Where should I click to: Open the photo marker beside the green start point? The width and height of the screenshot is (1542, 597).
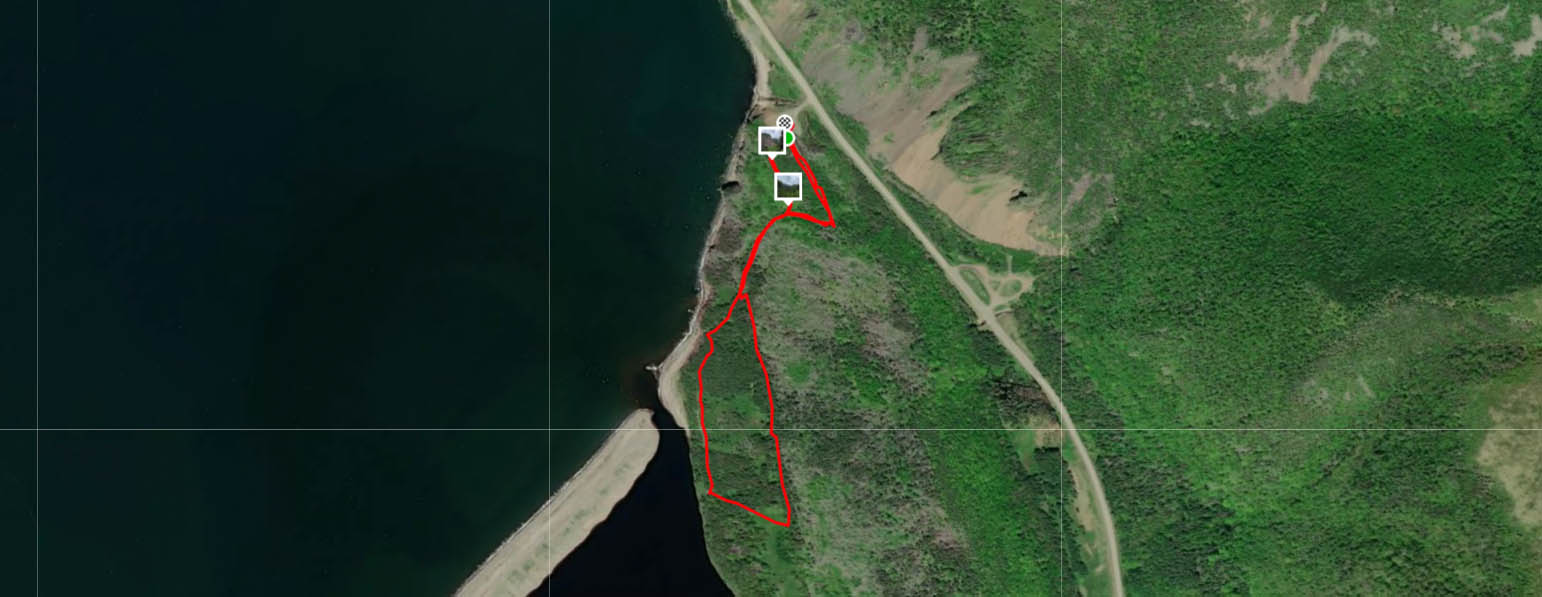pyautogui.click(x=770, y=141)
